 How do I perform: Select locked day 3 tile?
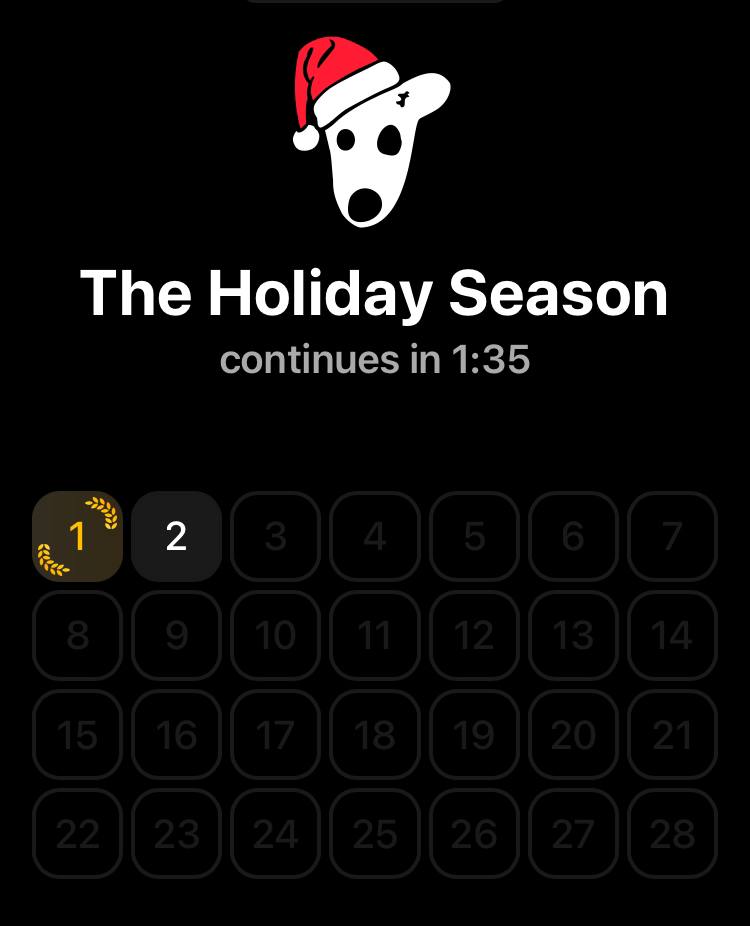click(x=275, y=537)
